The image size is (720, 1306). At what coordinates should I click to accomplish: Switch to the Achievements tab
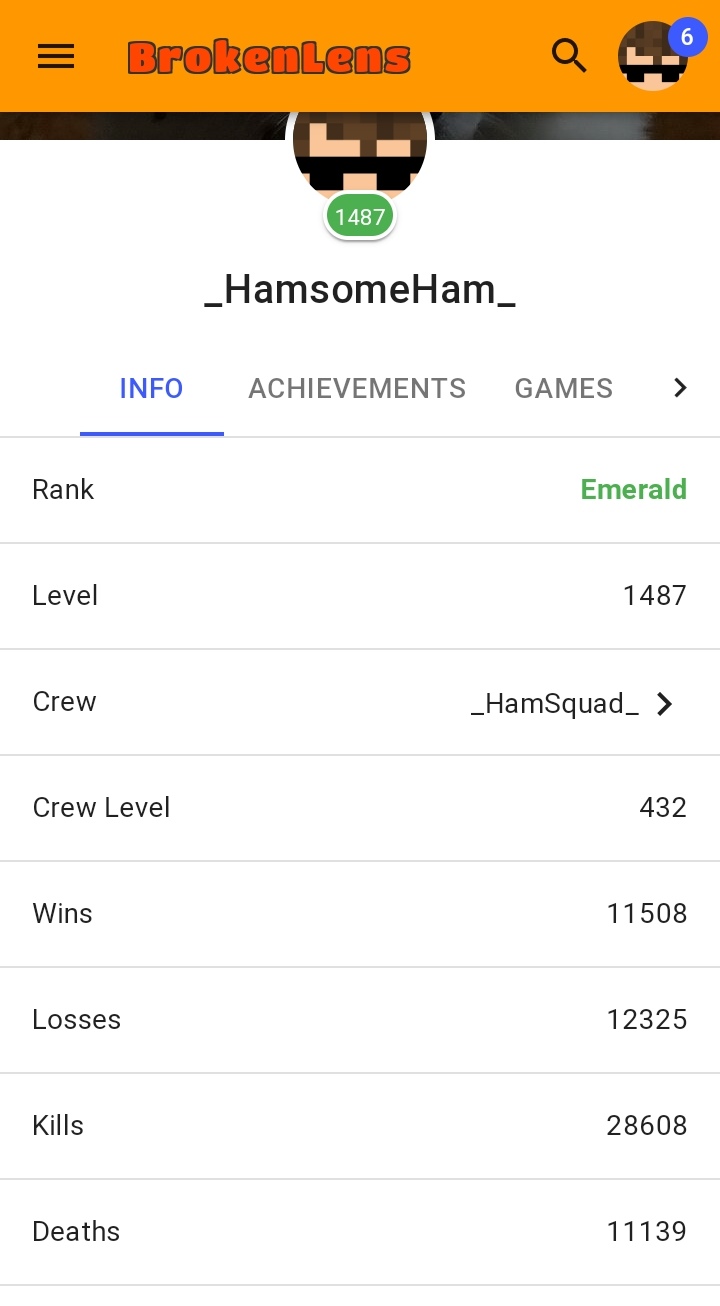click(357, 388)
